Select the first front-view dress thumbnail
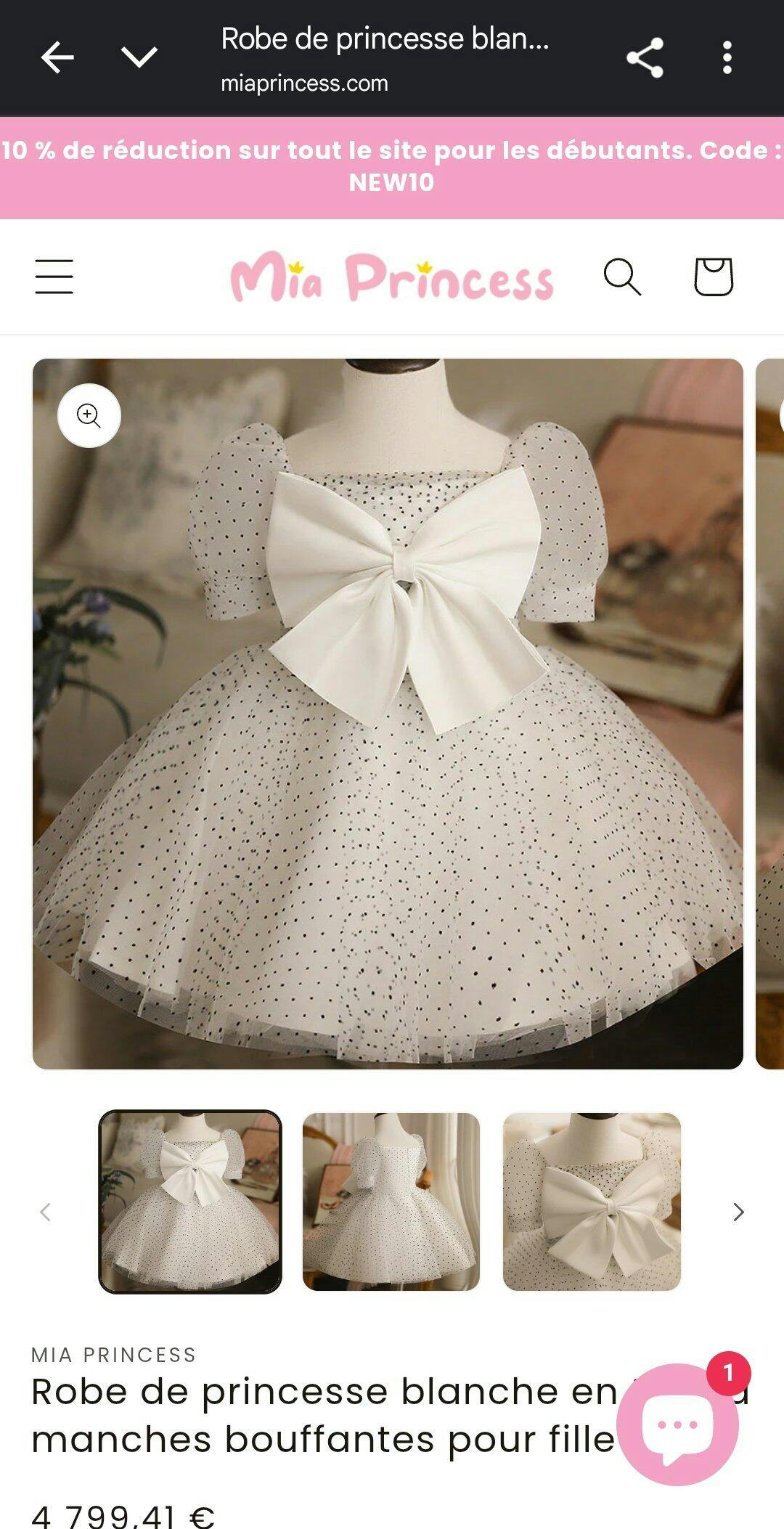This screenshot has width=784, height=1529. [x=190, y=1202]
